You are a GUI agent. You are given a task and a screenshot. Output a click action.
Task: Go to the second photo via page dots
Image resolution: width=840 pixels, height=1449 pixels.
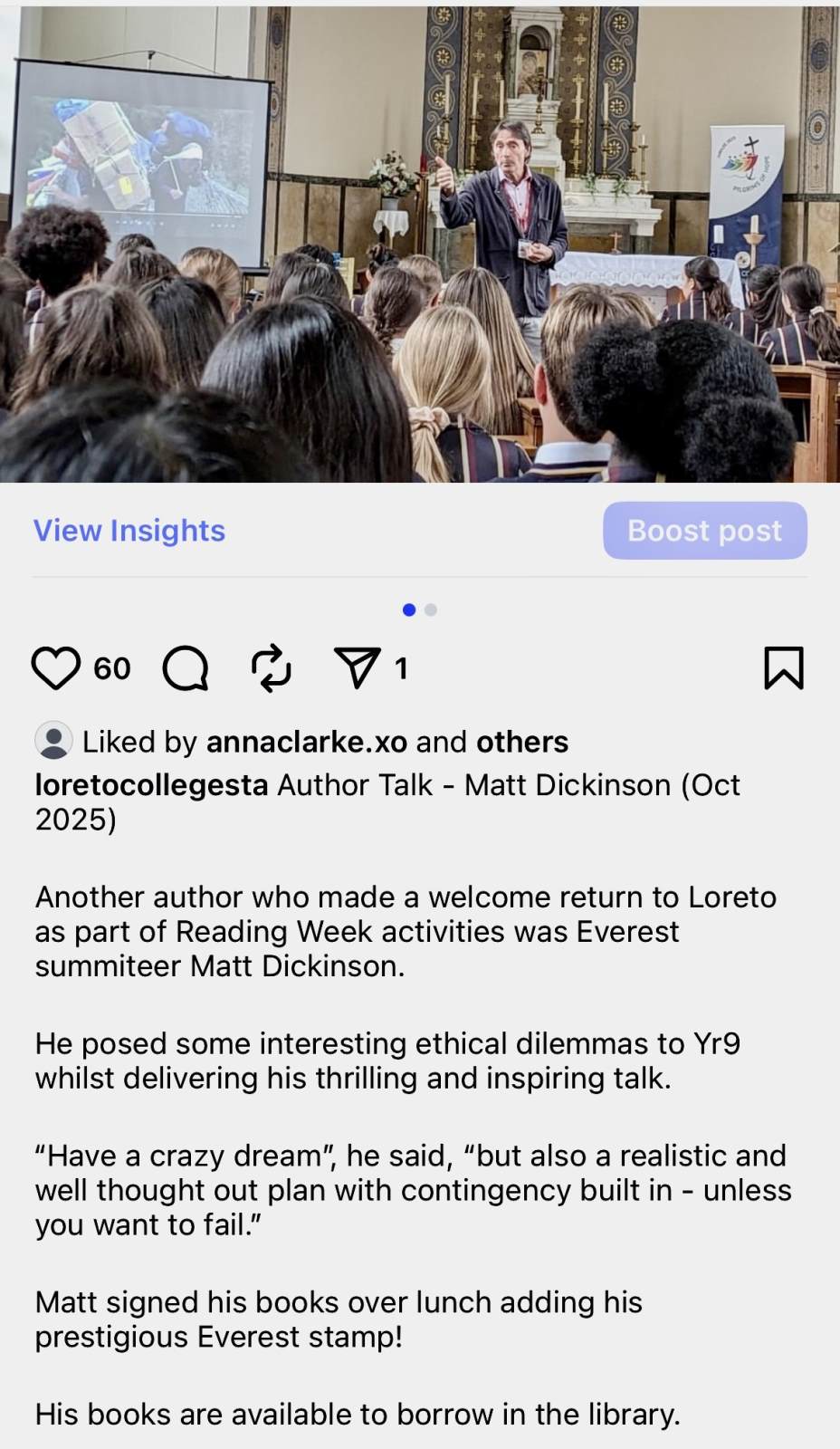tap(431, 610)
